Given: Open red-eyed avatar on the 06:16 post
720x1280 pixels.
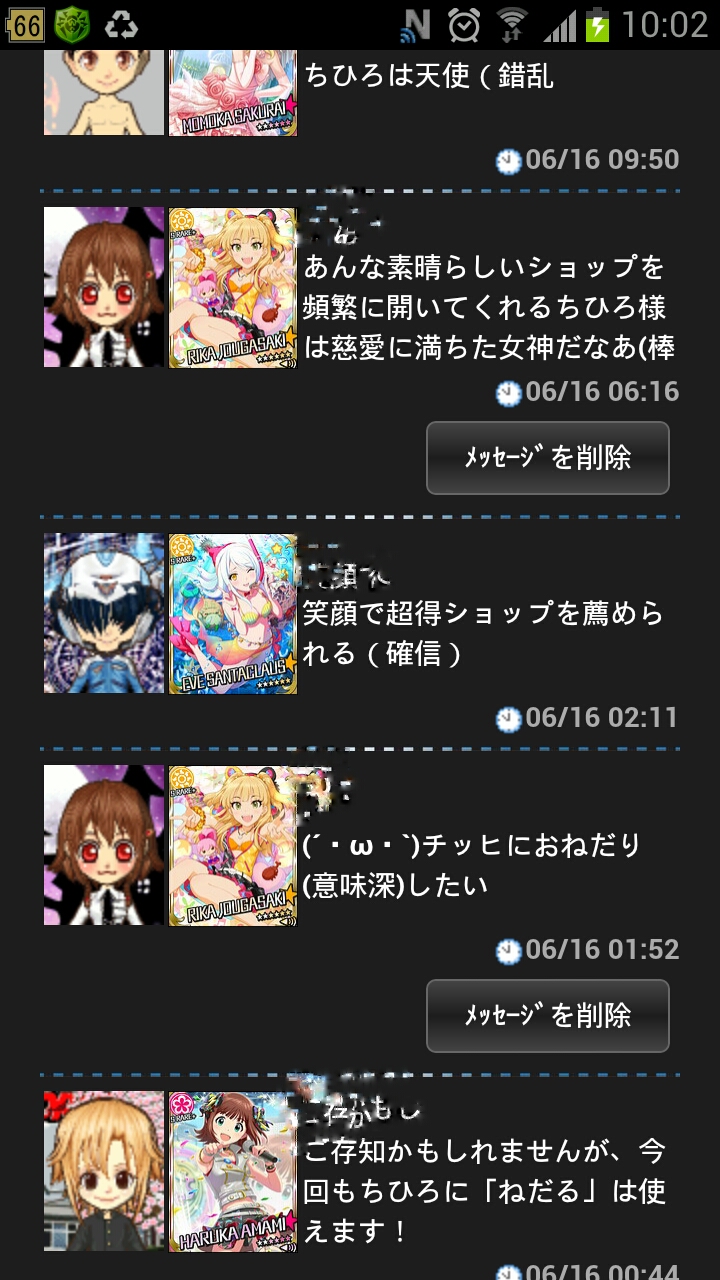Looking at the screenshot, I should [104, 287].
